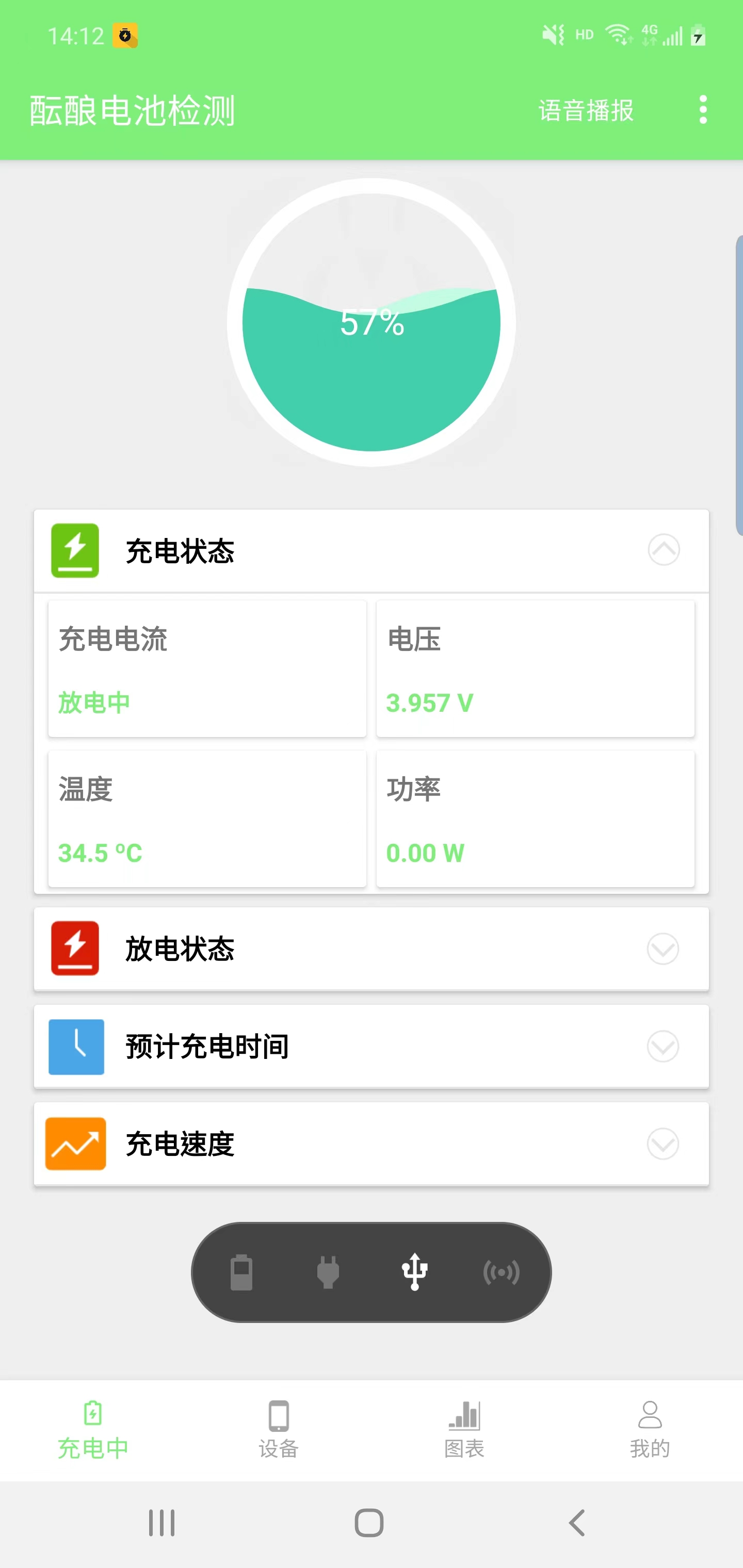Expand the 预计充电时间 section
The width and height of the screenshot is (743, 1568).
pyautogui.click(x=663, y=1047)
